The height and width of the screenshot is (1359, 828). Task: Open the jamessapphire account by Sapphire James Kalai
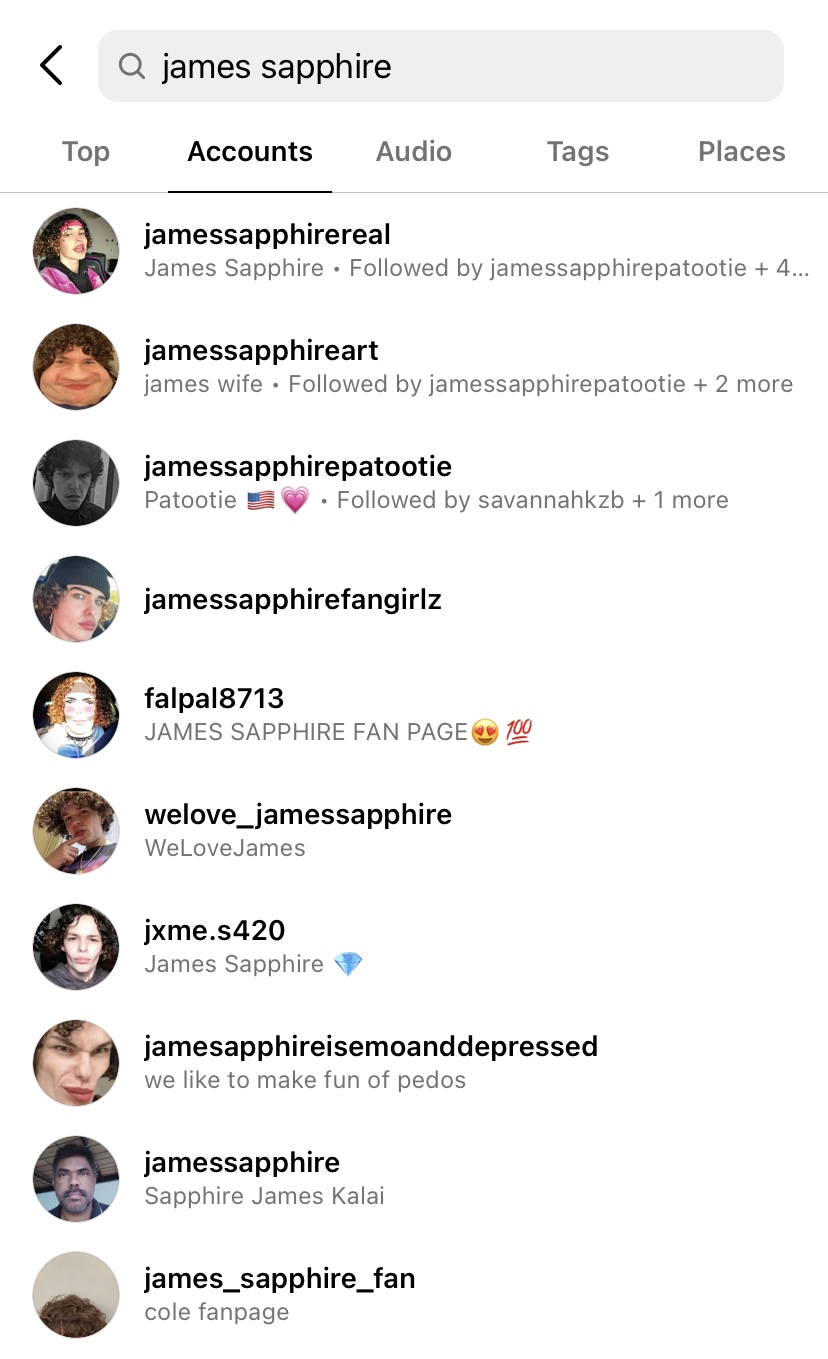pyautogui.click(x=414, y=1179)
